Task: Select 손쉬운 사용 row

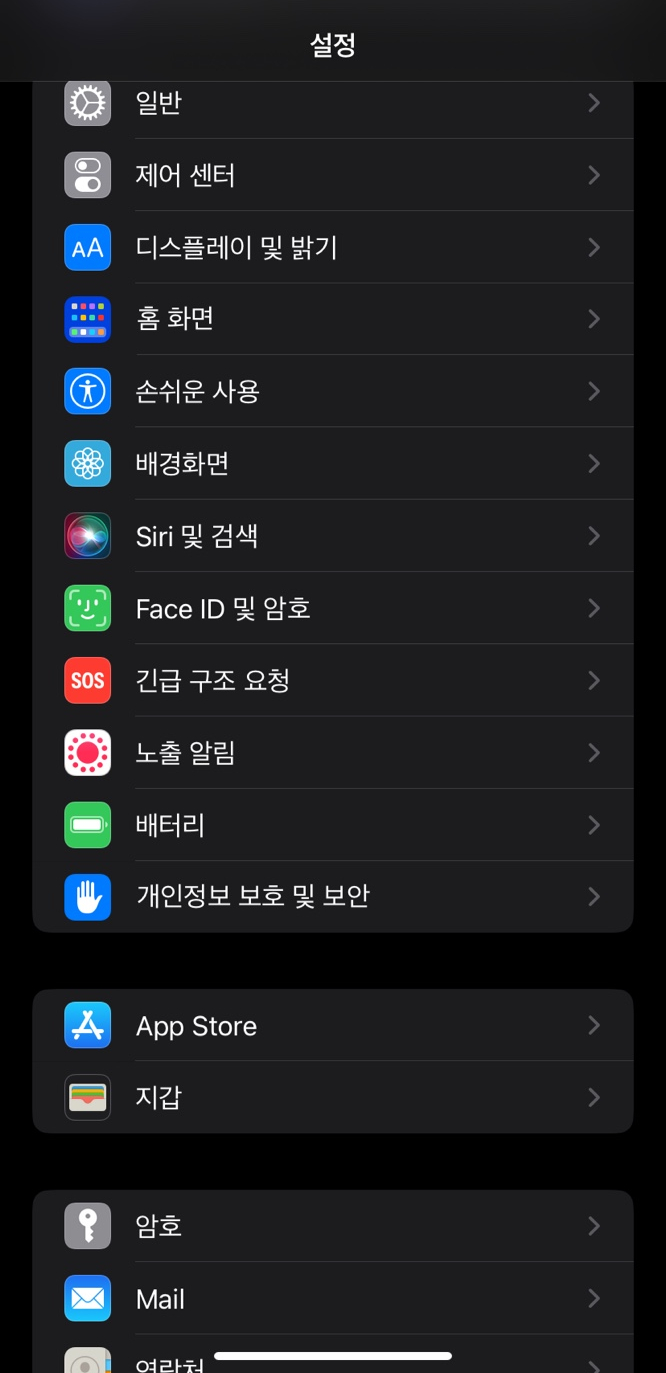Action: 333,391
